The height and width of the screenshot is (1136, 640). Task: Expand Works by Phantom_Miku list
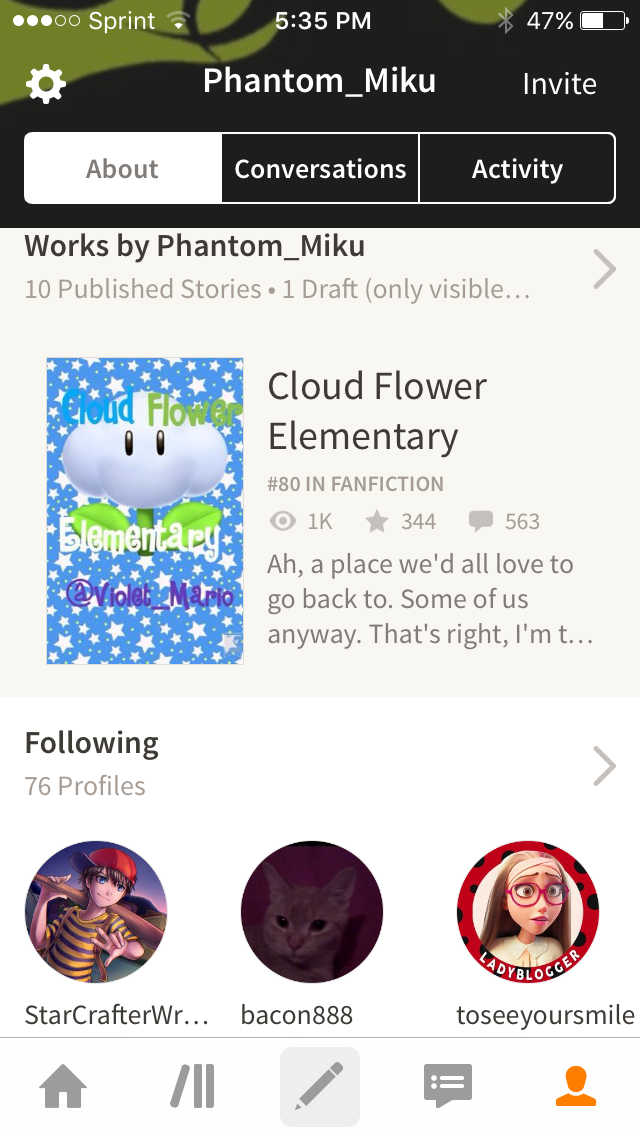click(604, 268)
